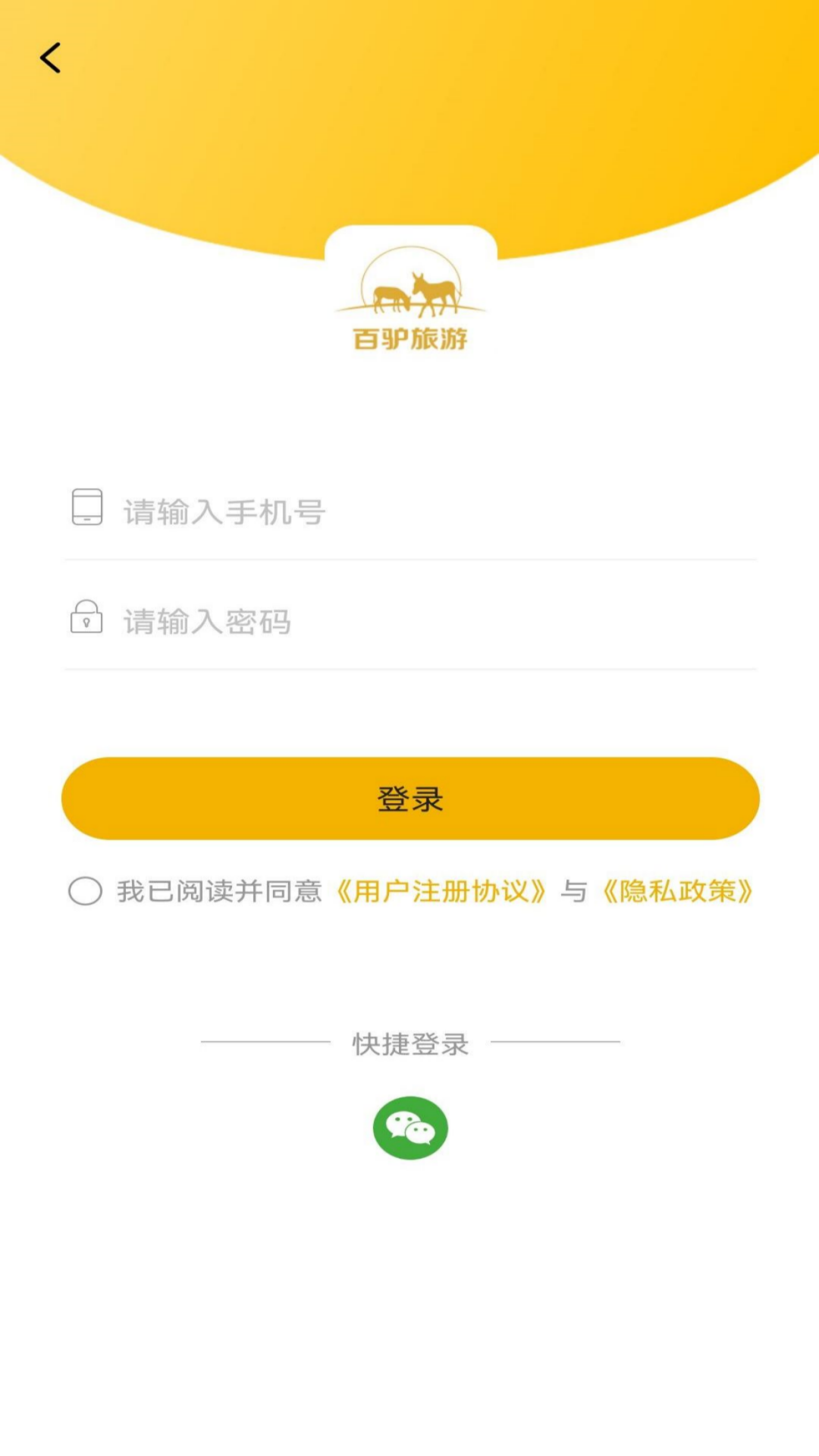819x1456 pixels.
Task: Click 登录 to sign in
Action: [x=409, y=798]
